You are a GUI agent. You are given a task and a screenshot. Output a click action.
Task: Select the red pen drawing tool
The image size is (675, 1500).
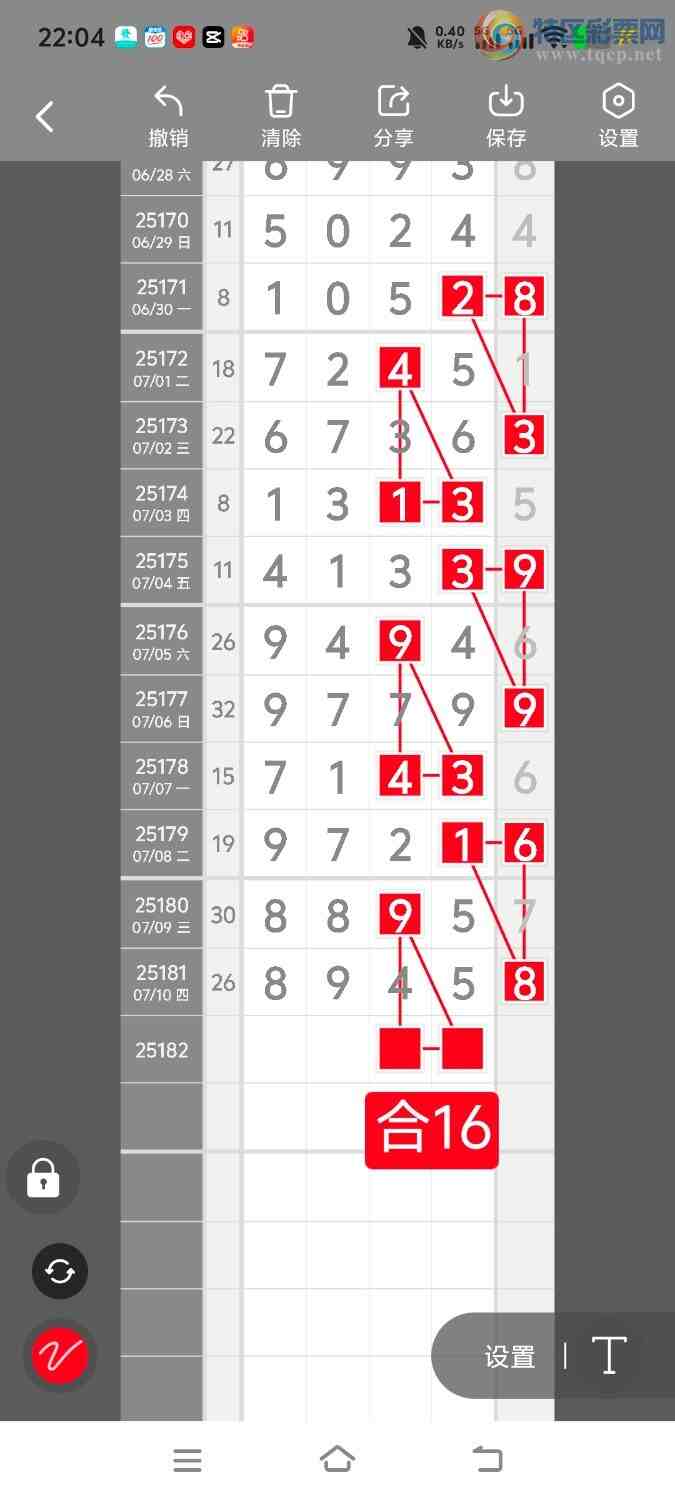pos(60,1356)
